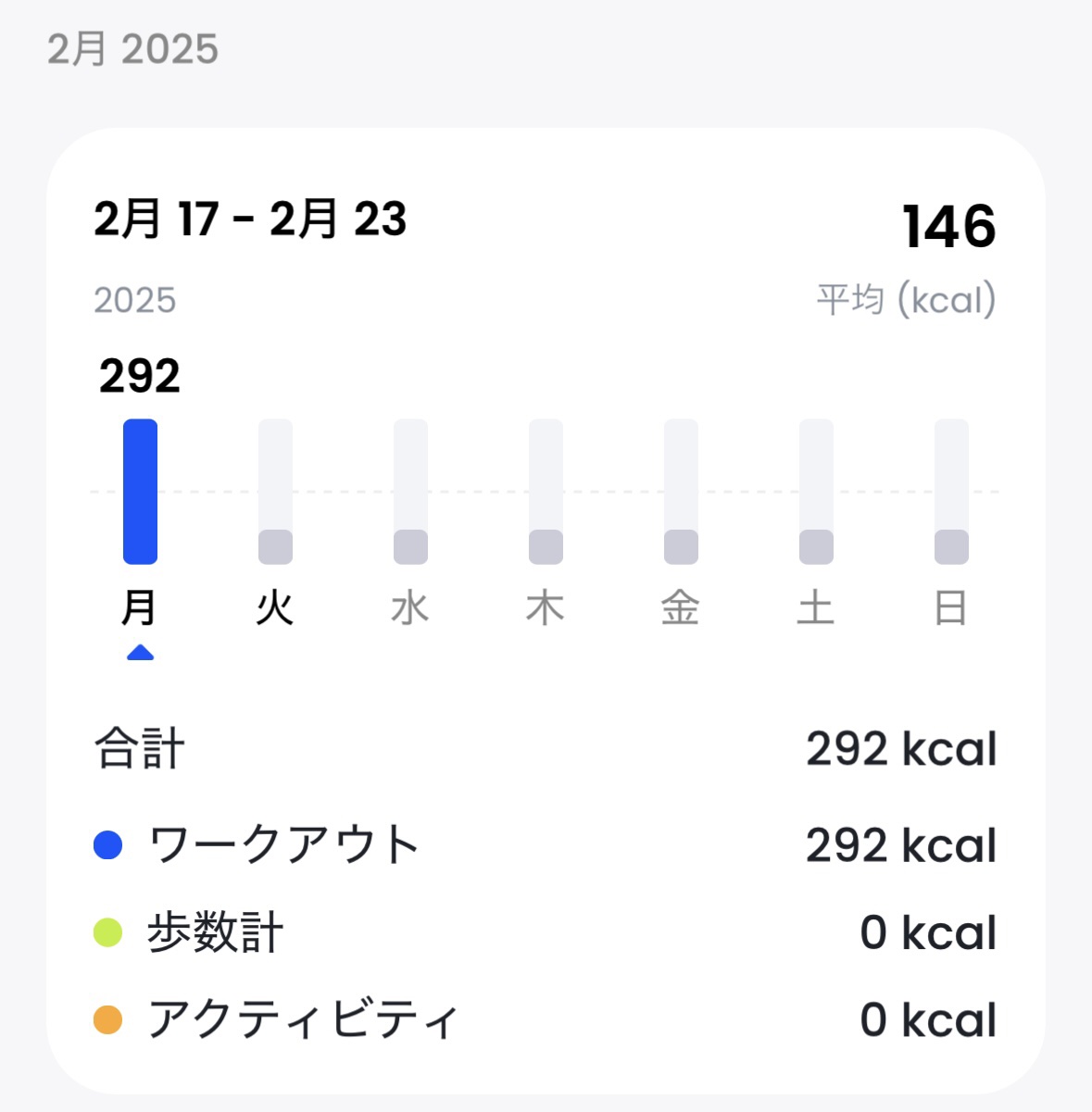Click the 合計 total row

pyautogui.click(x=140, y=747)
